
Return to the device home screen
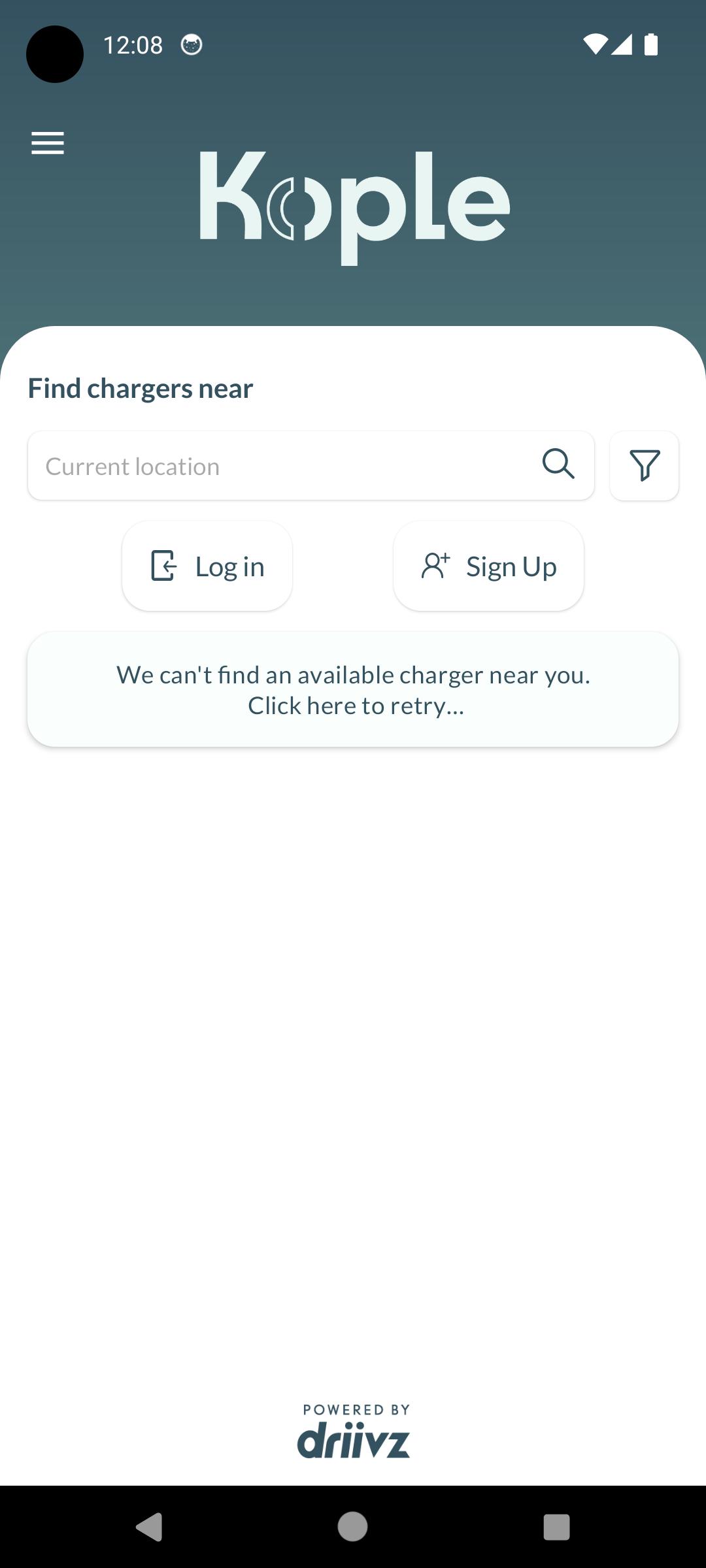coord(352,1527)
